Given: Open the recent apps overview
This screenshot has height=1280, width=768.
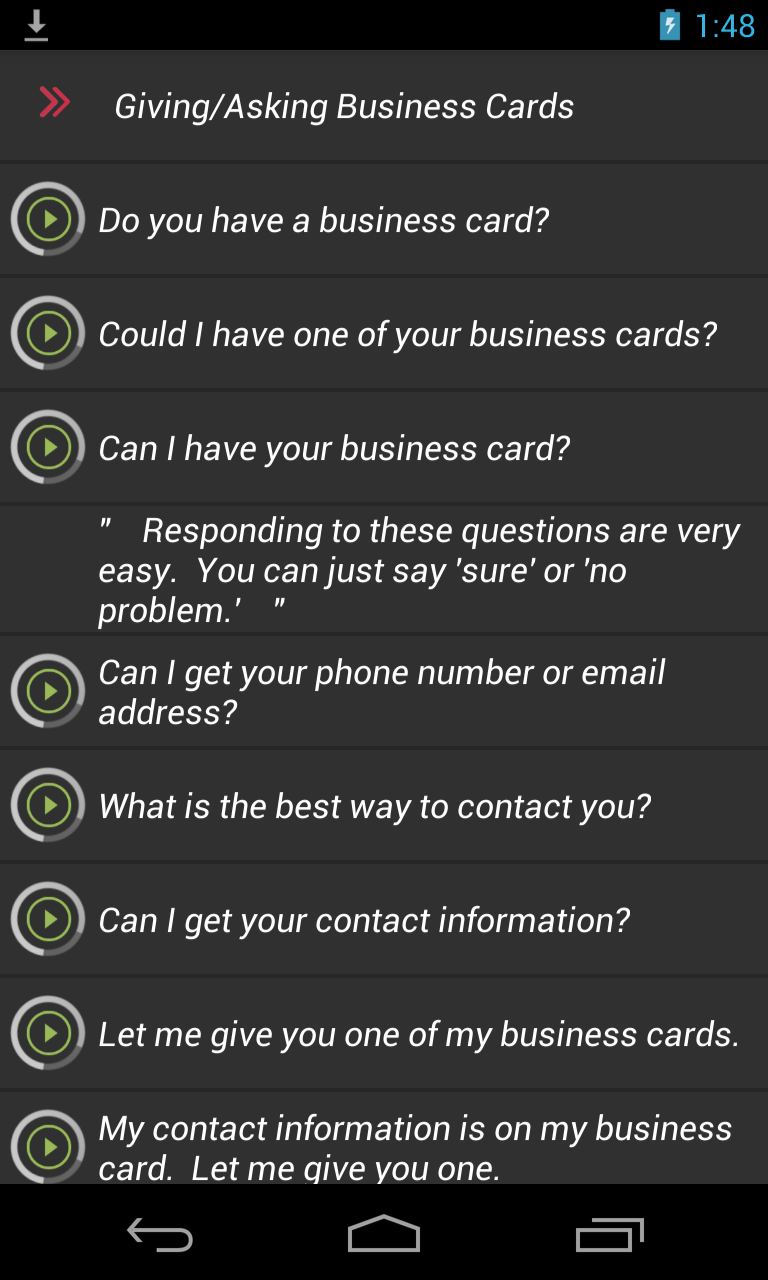Looking at the screenshot, I should [610, 1234].
